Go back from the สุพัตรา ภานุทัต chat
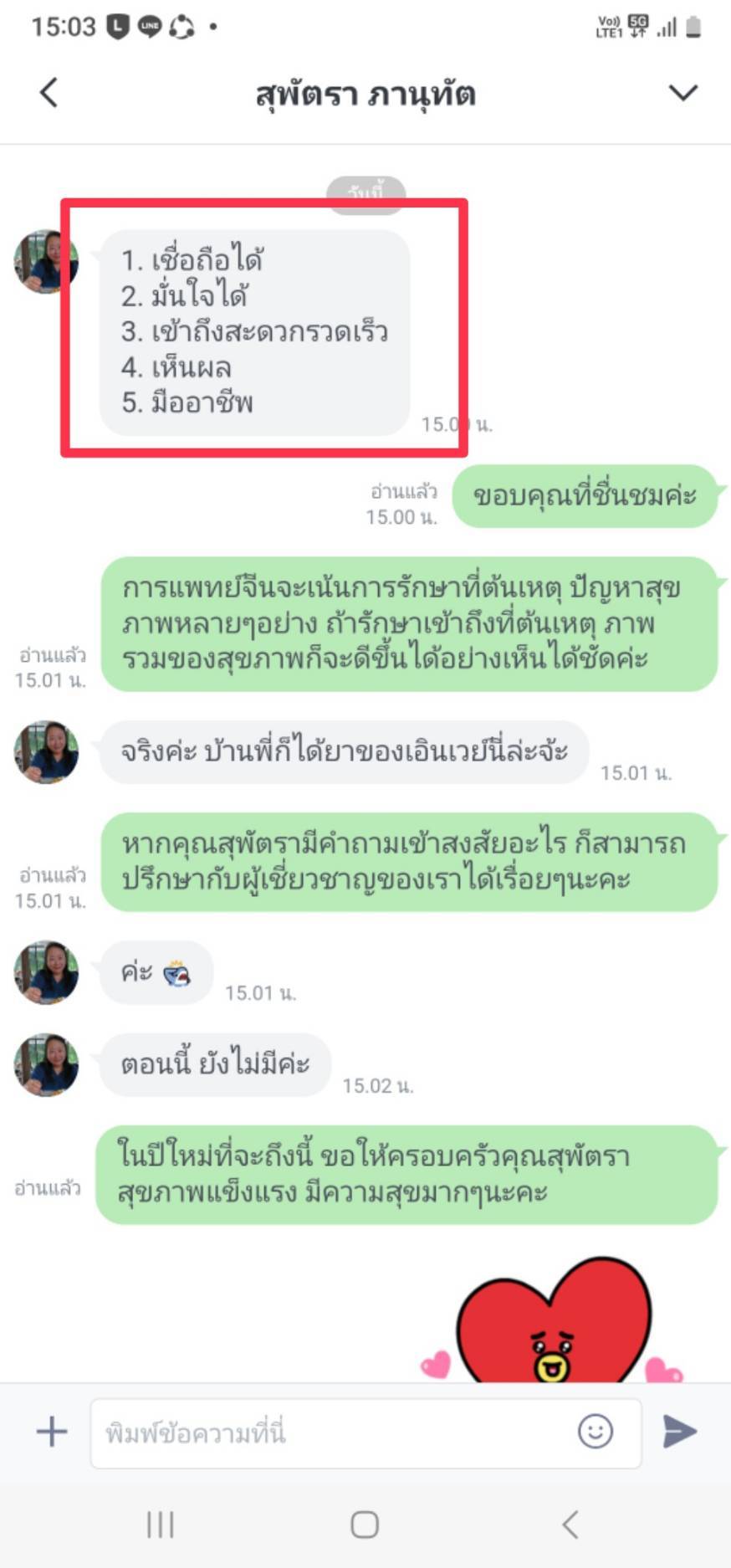 coord(49,92)
